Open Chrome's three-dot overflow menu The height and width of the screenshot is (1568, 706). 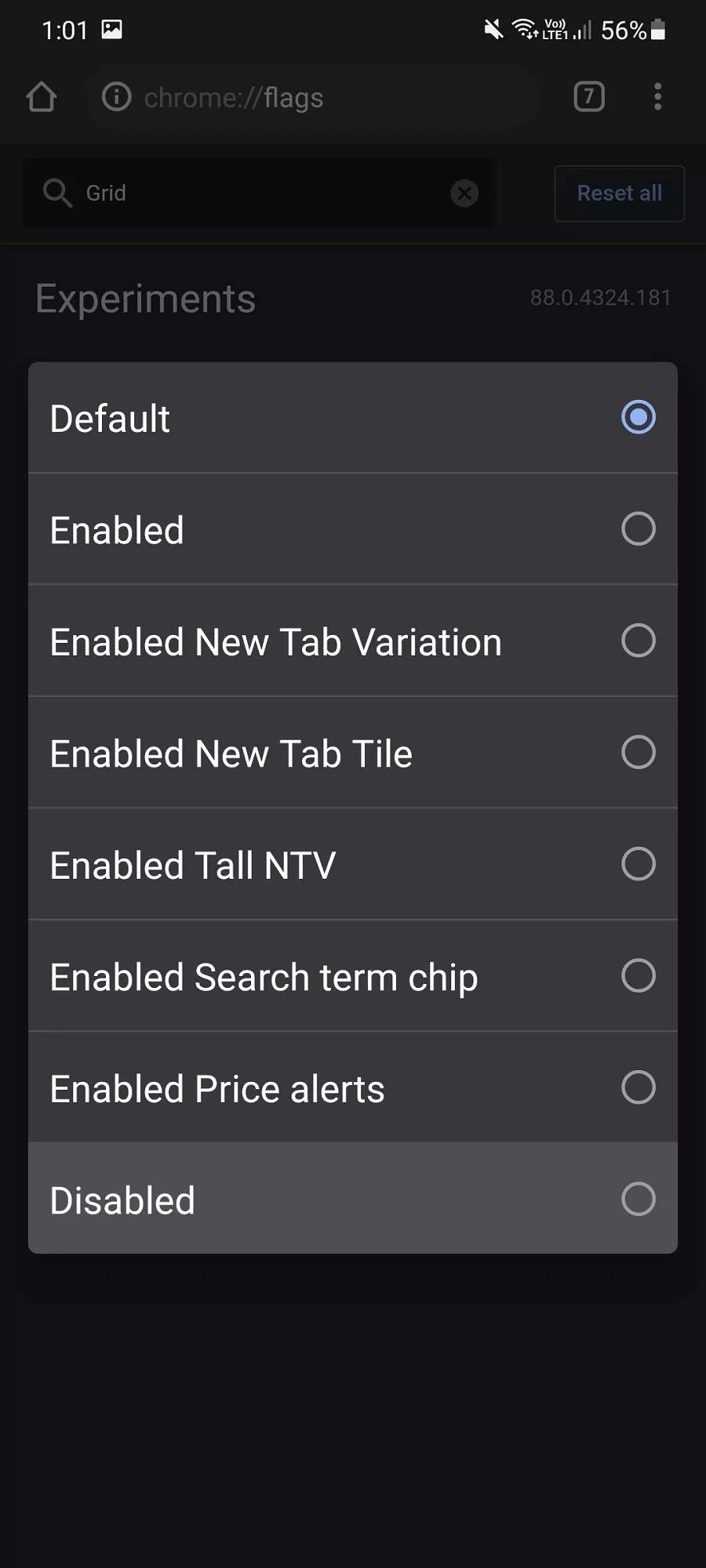pyautogui.click(x=658, y=96)
